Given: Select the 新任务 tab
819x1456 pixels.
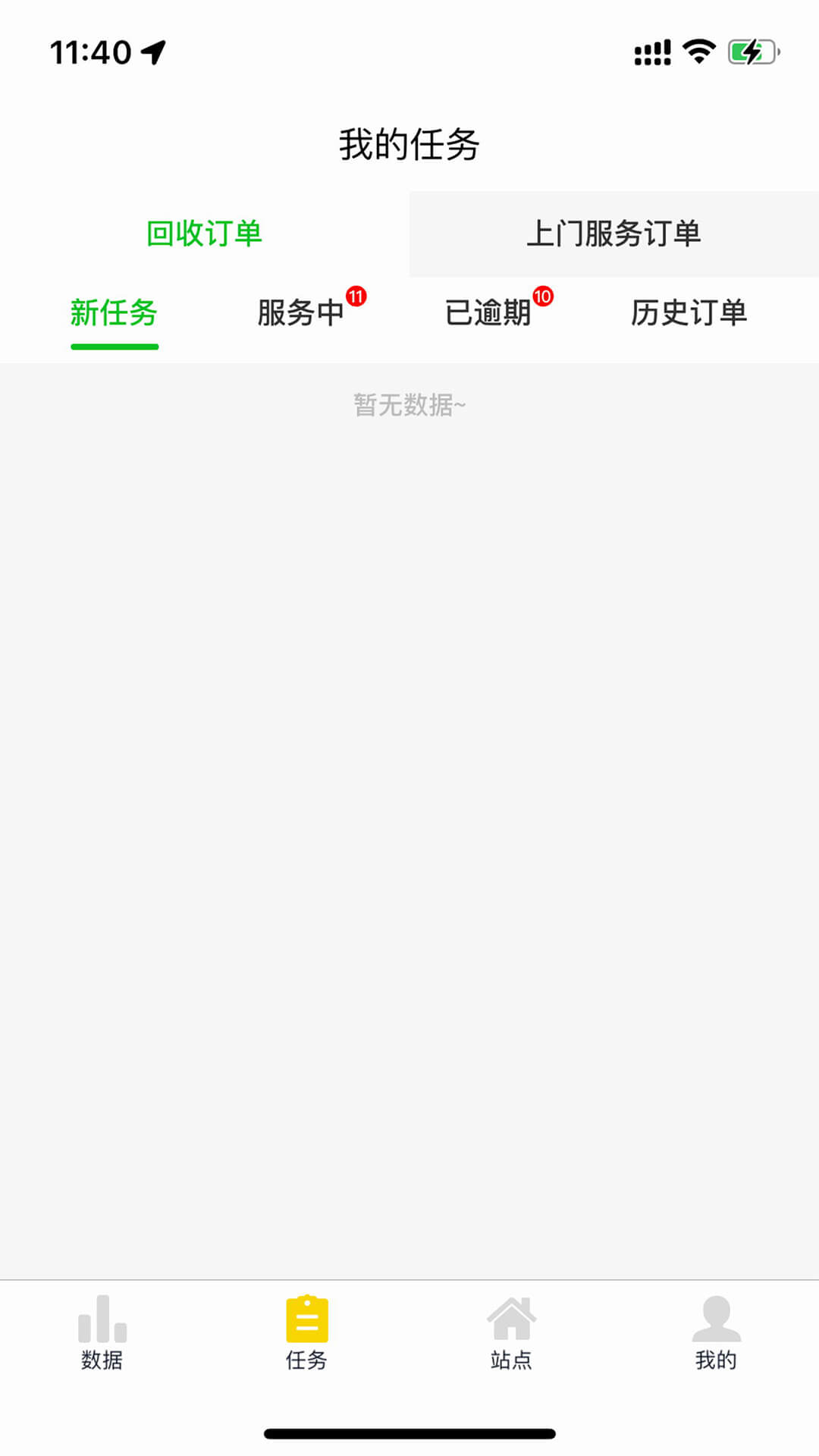Looking at the screenshot, I should pyautogui.click(x=115, y=312).
